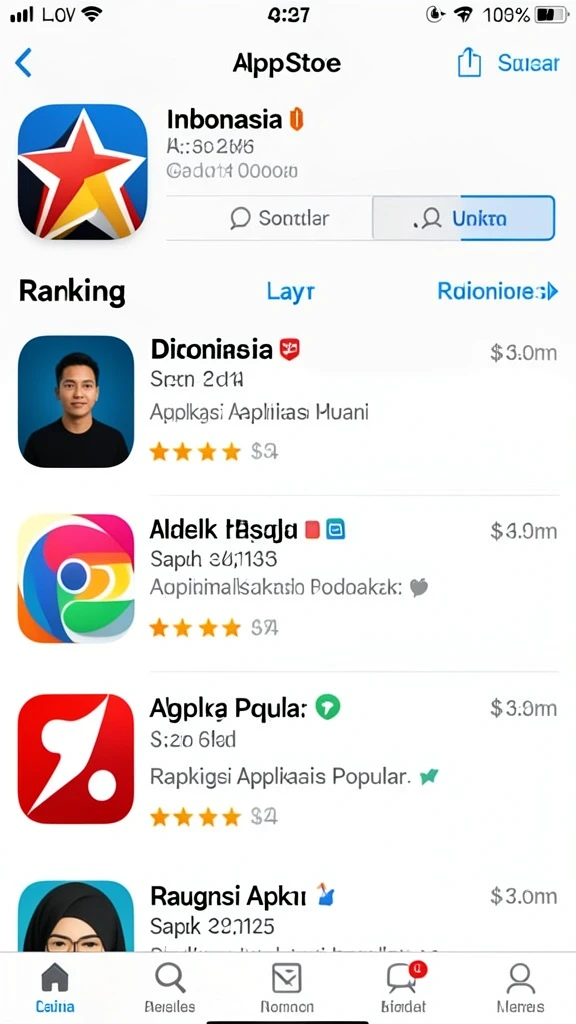Select the Sontilar segment
The width and height of the screenshot is (576, 1024).
[x=269, y=218]
